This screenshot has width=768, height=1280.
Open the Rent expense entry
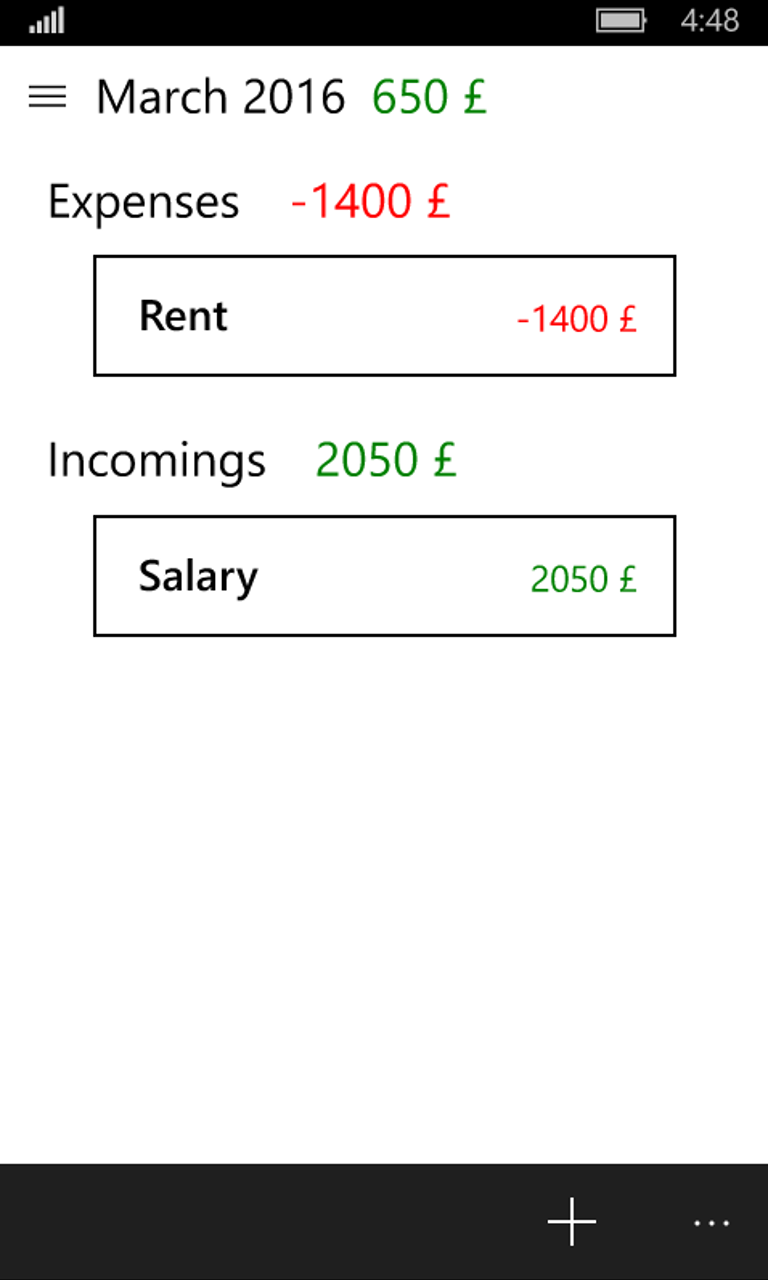(384, 316)
